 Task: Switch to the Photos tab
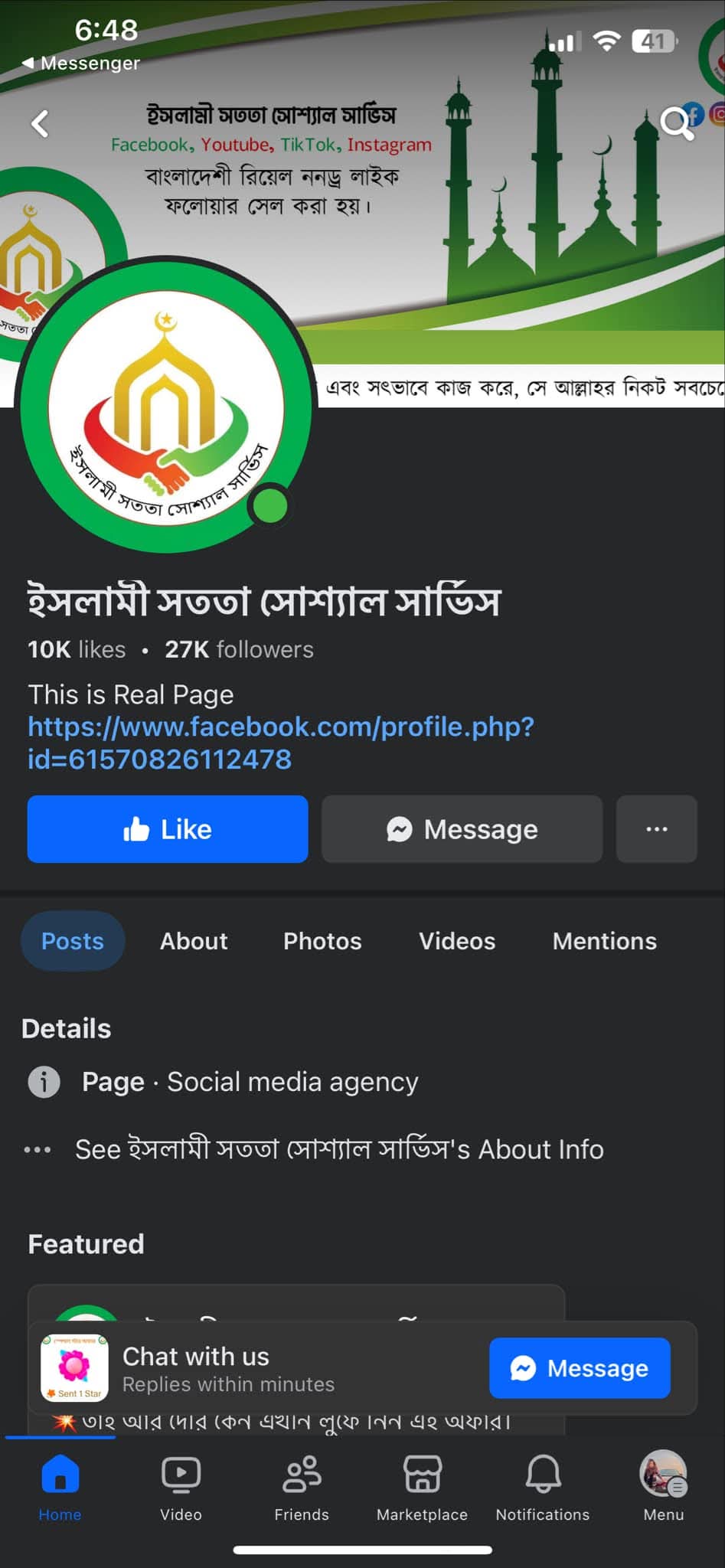coord(322,941)
